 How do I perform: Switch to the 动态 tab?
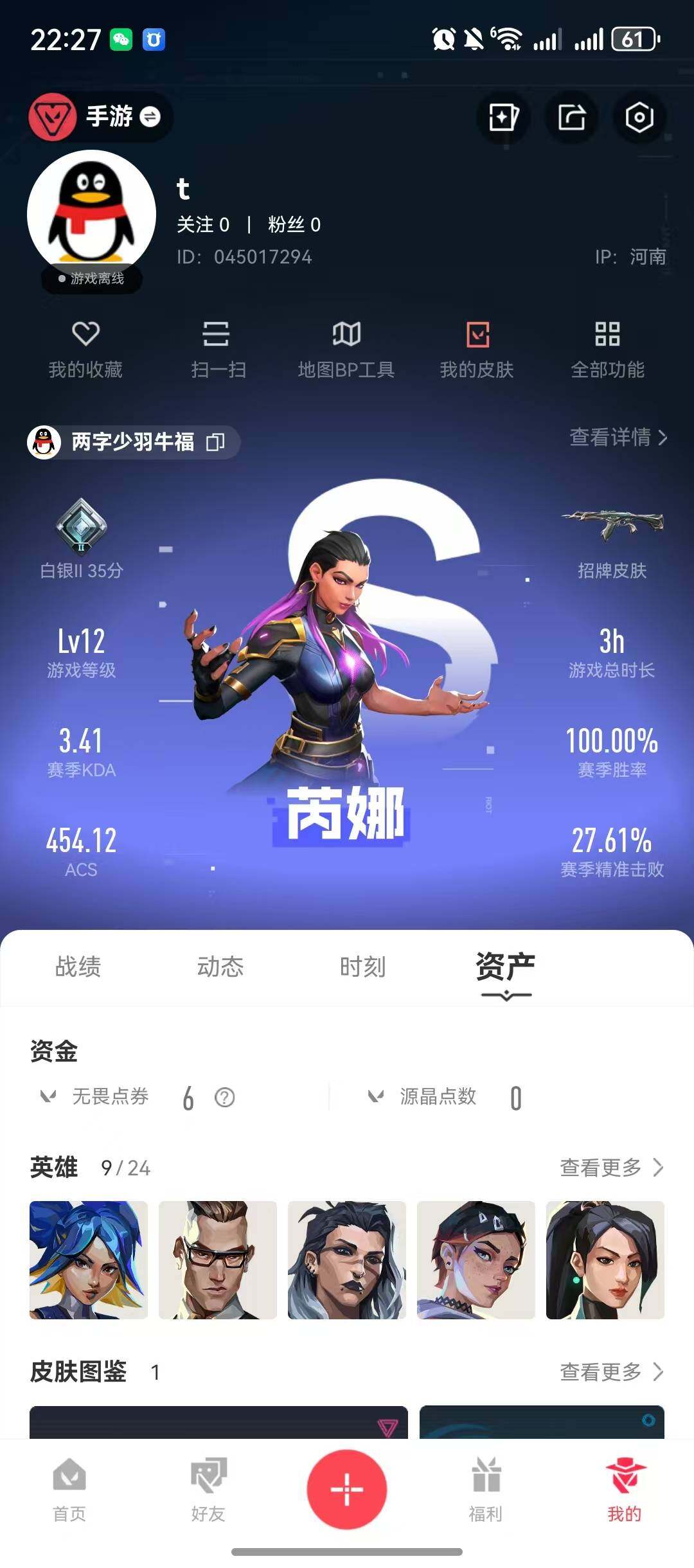(x=220, y=967)
